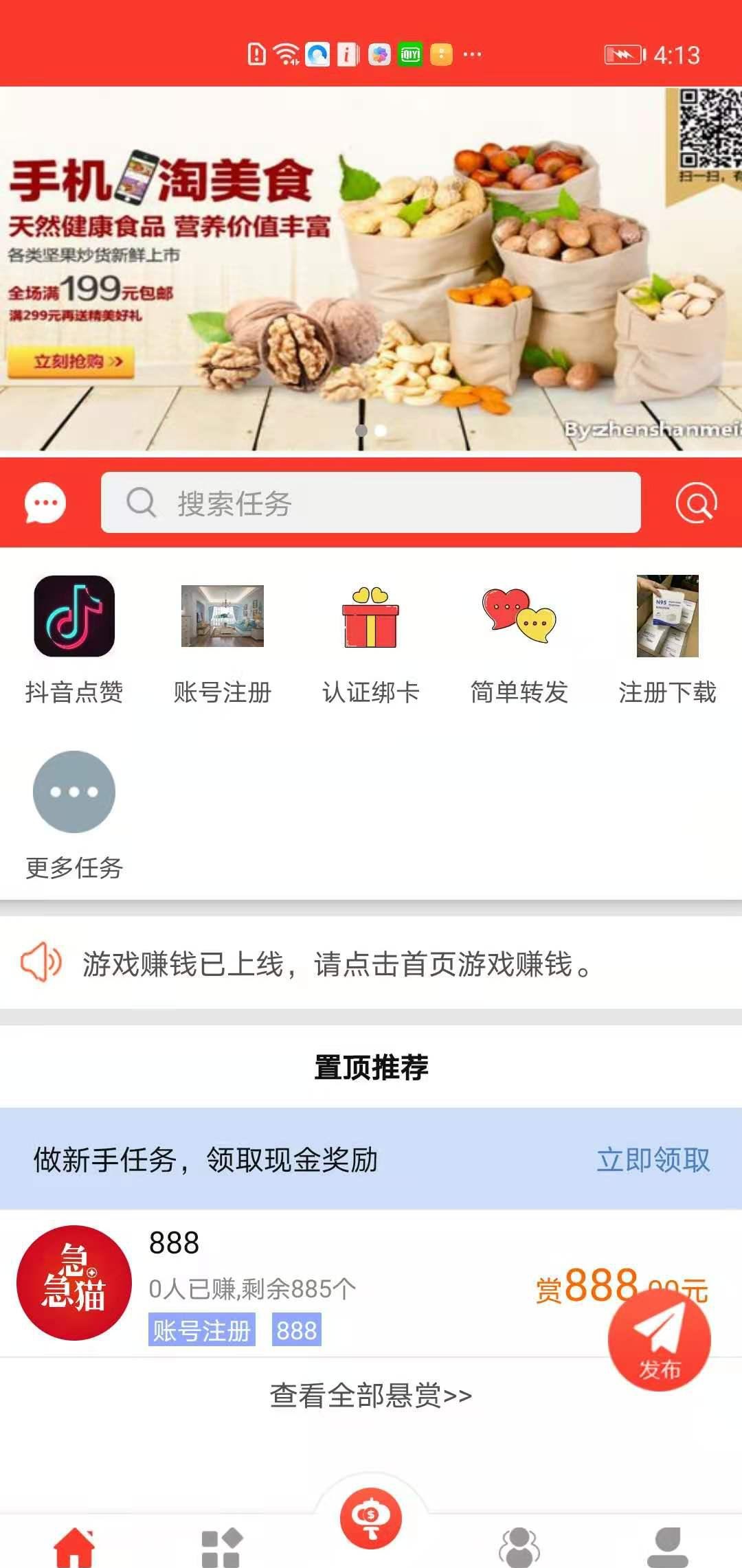742x1568 pixels.
Task: Tap the search icon beside the search field
Action: [x=696, y=503]
